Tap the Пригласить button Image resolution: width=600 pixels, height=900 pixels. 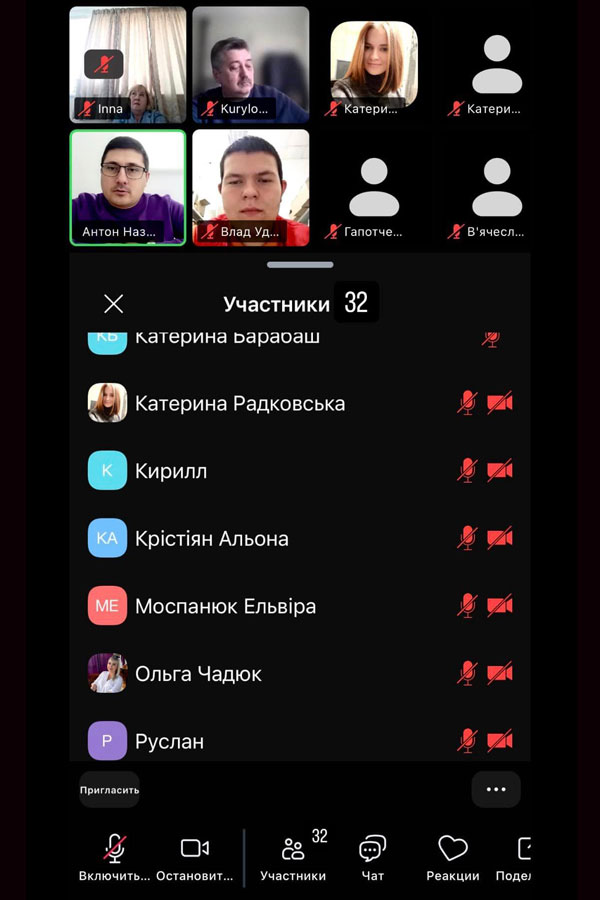pos(110,790)
